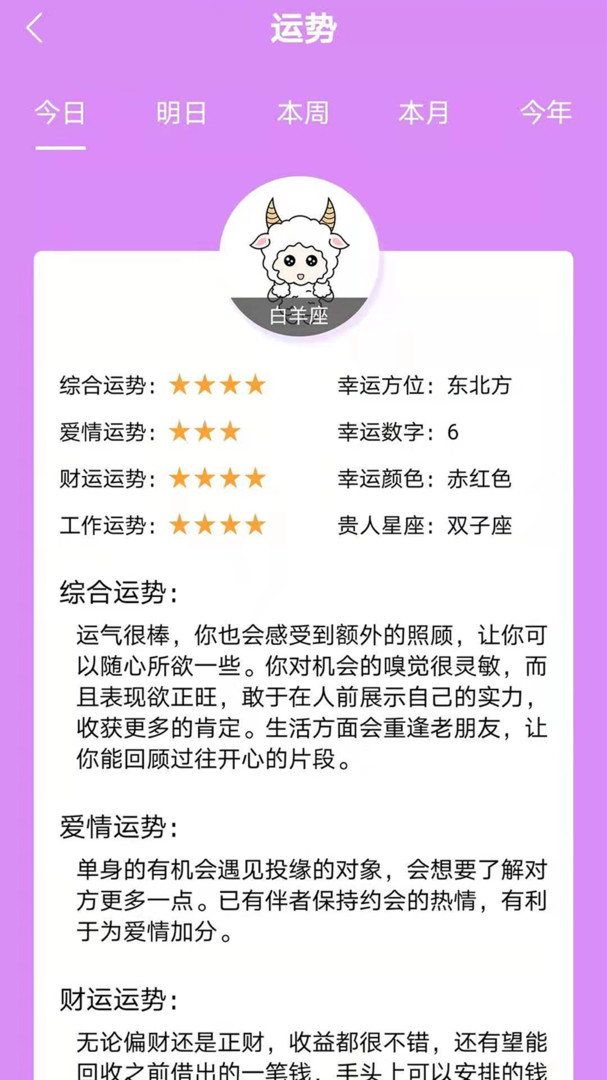Go back using the top-left arrow
This screenshot has height=1080, width=607.
click(x=35, y=28)
